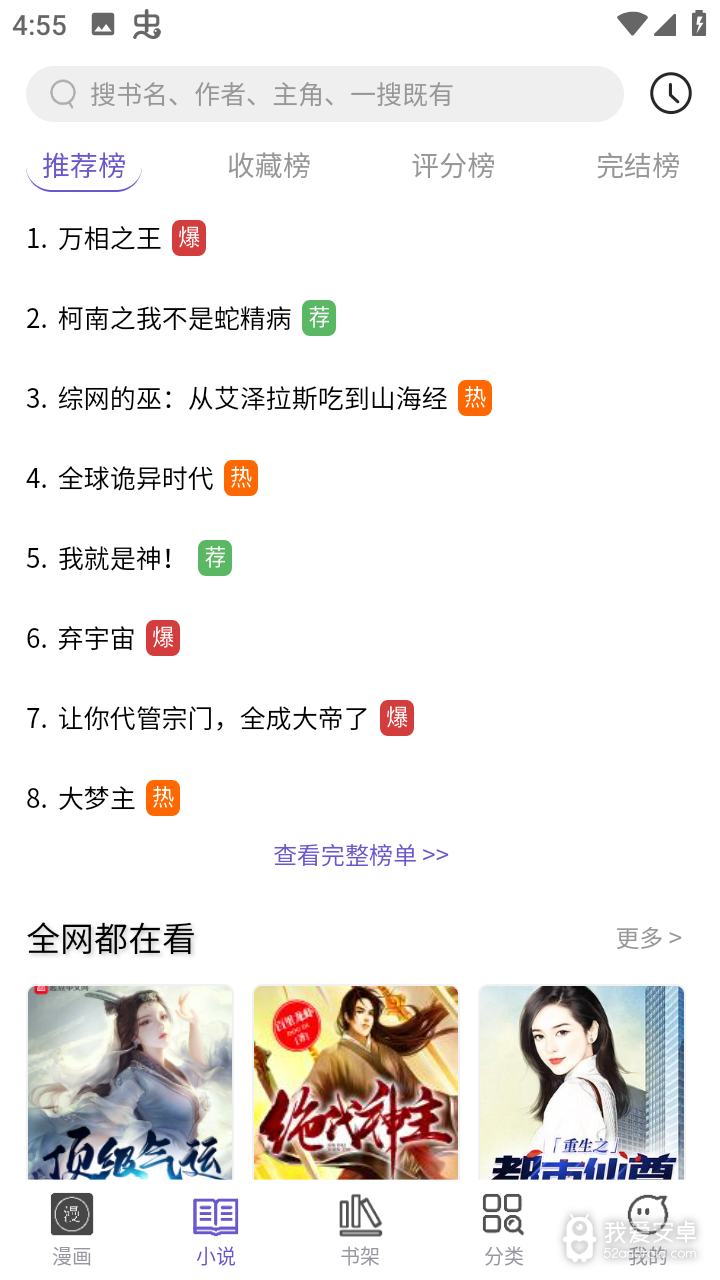
Task: Tap the search box for books and authors
Action: pos(324,94)
